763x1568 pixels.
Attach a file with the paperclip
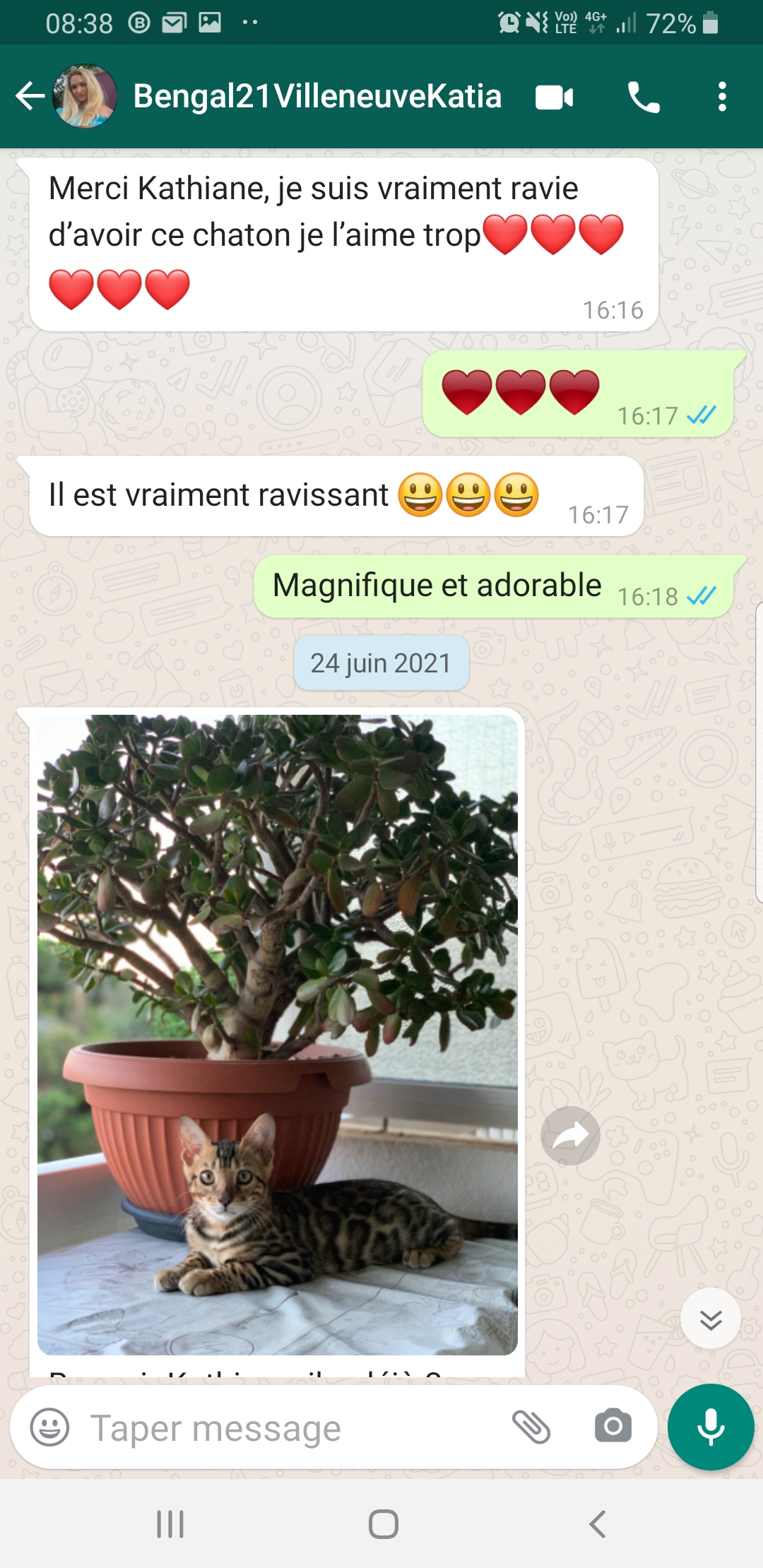point(531,1427)
